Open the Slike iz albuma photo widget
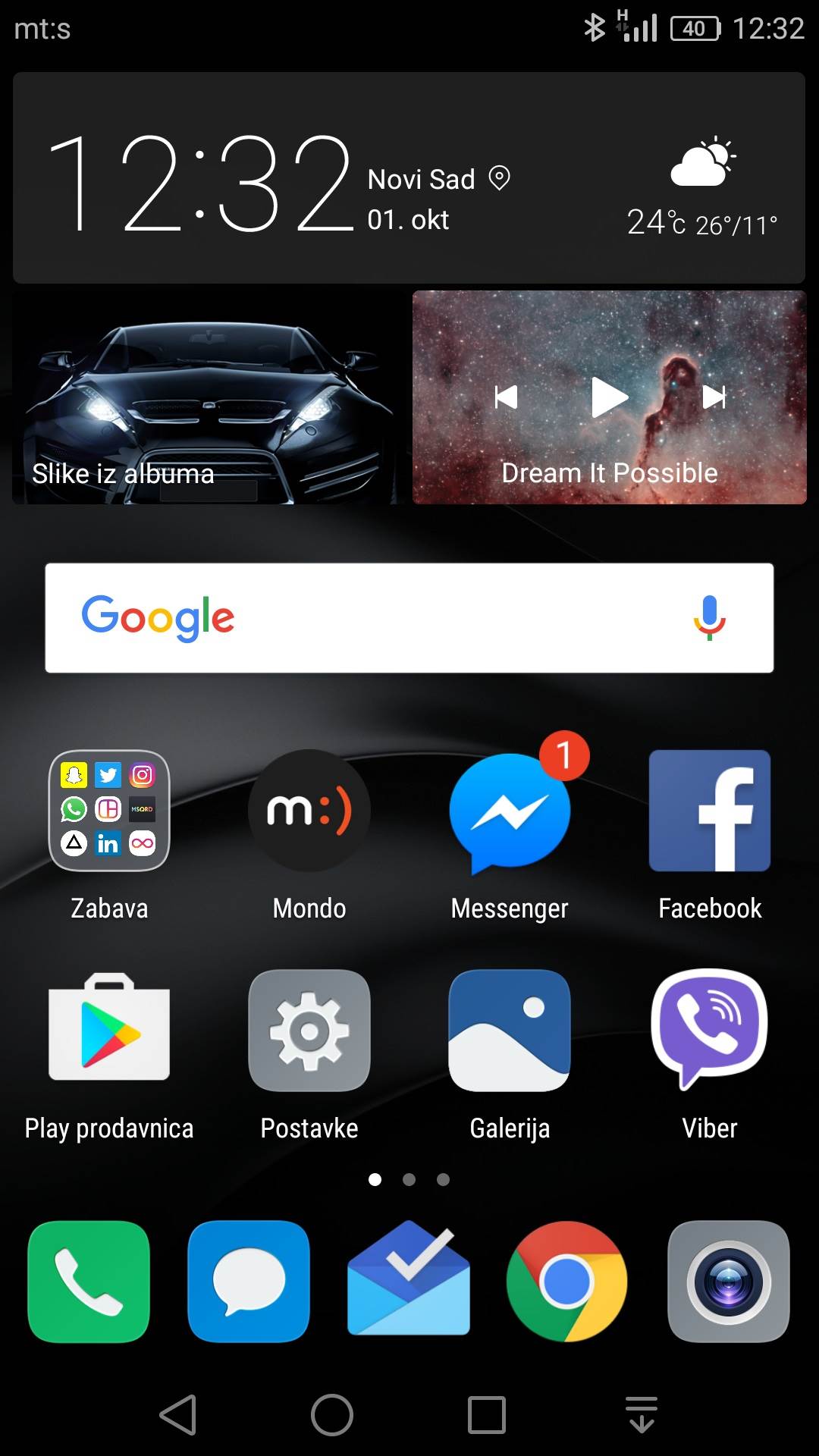The height and width of the screenshot is (1456, 819). pos(205,398)
